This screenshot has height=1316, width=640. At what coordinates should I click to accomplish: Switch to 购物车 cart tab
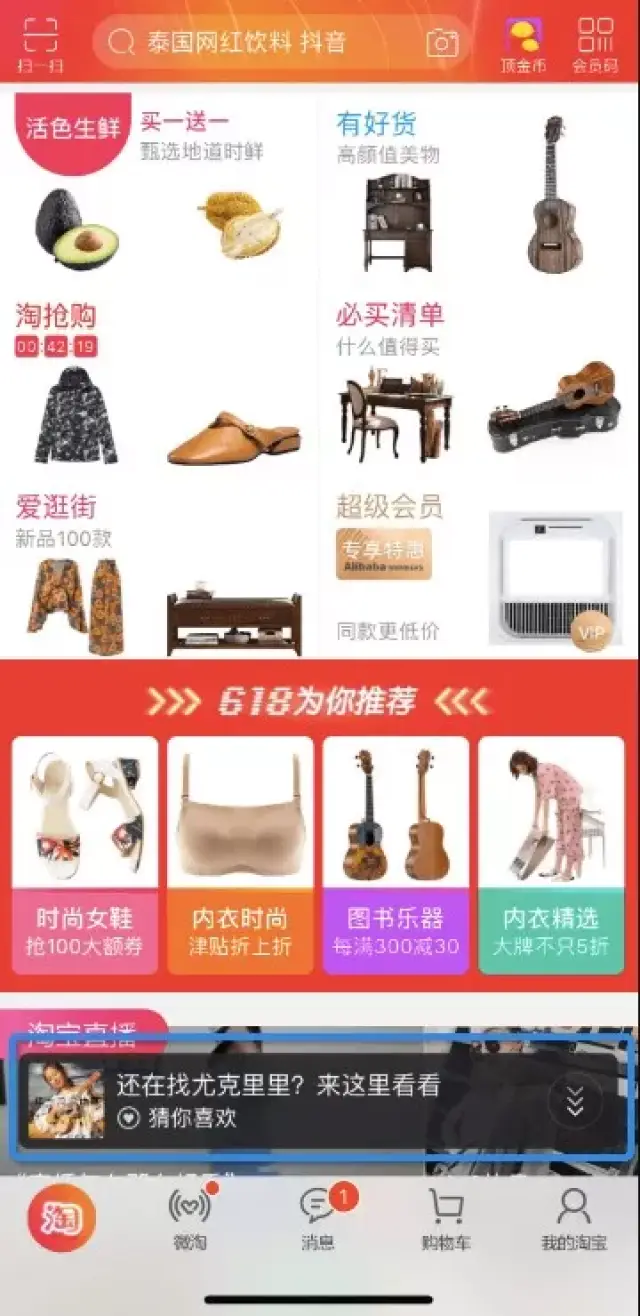click(x=446, y=1218)
